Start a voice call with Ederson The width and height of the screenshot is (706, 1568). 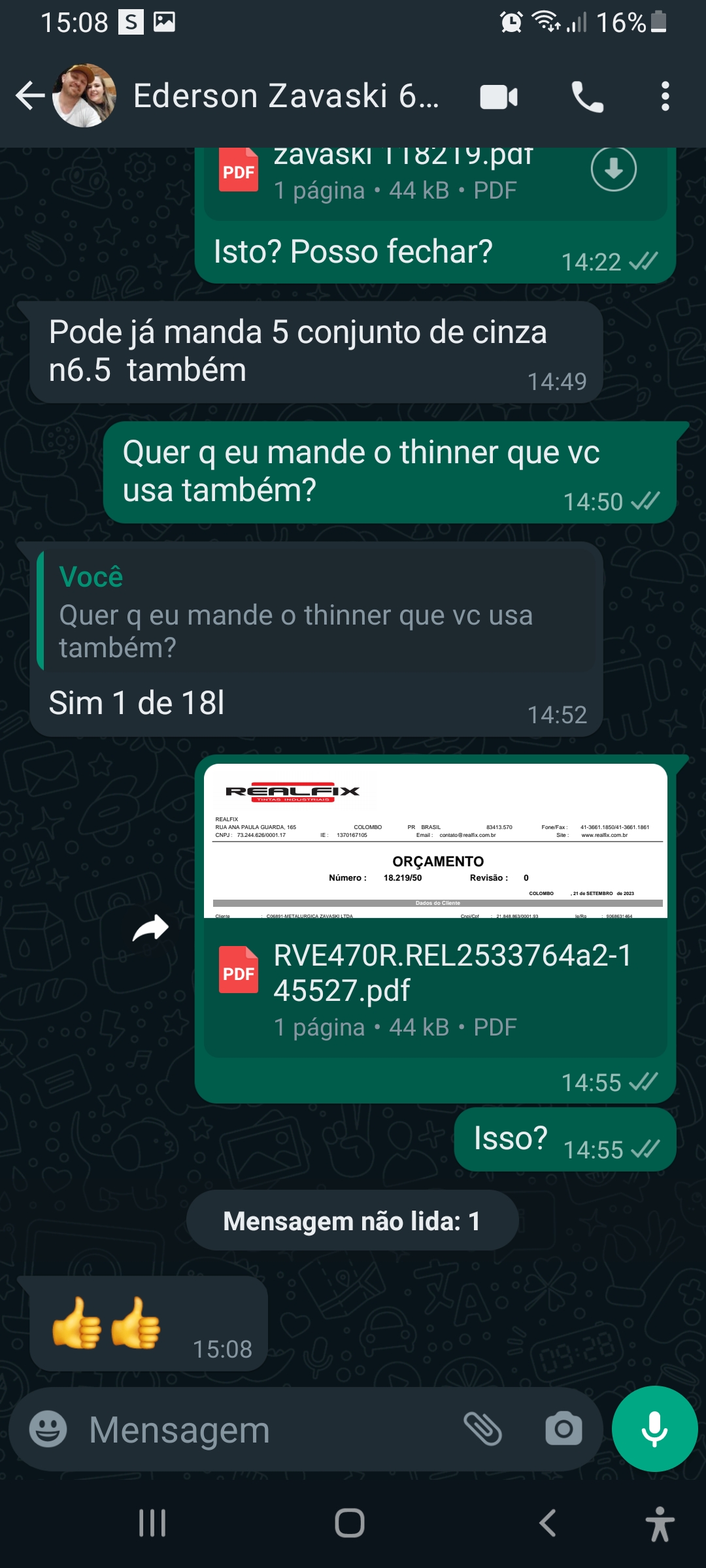587,97
